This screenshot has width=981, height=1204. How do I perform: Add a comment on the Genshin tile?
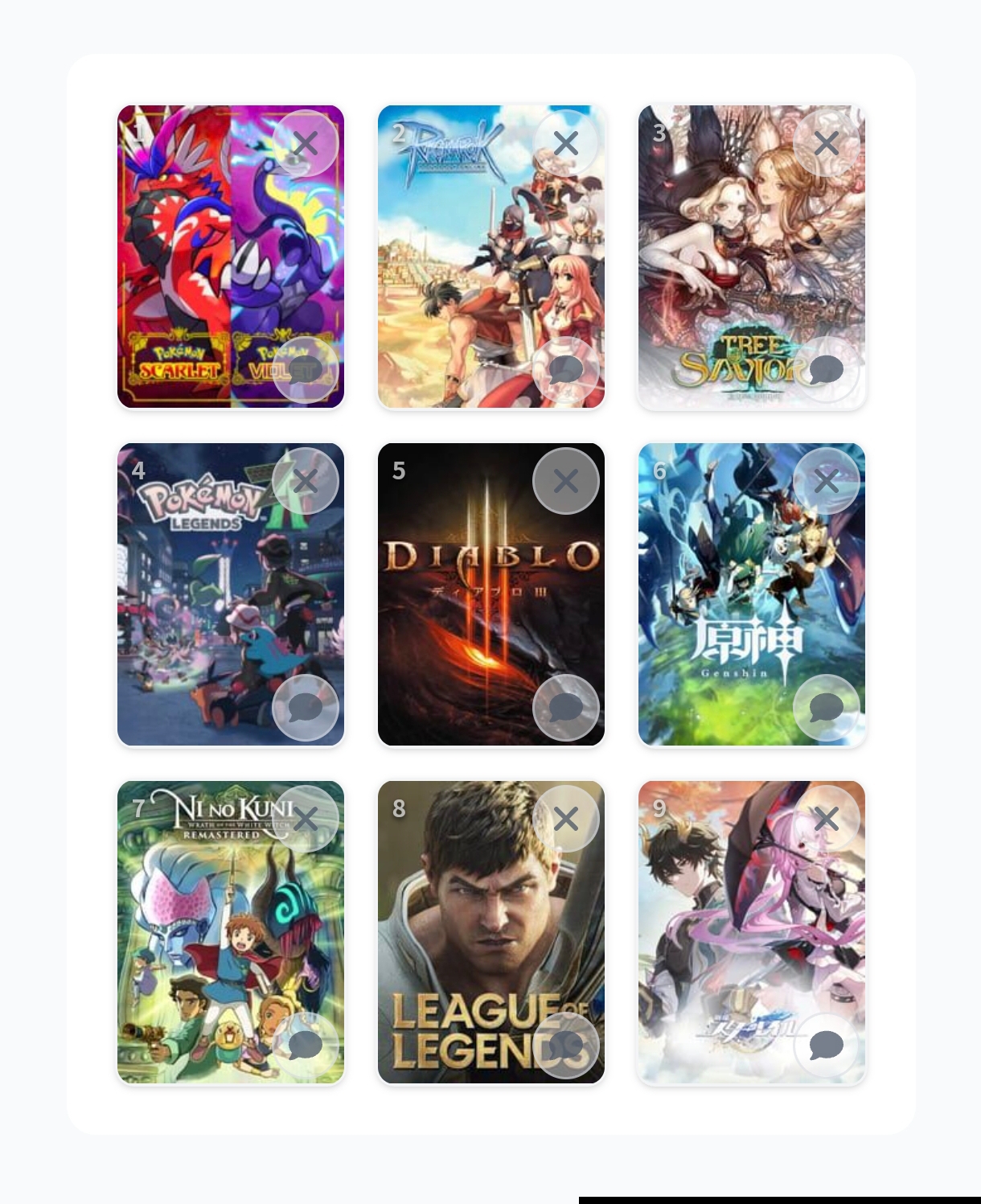pyautogui.click(x=827, y=708)
